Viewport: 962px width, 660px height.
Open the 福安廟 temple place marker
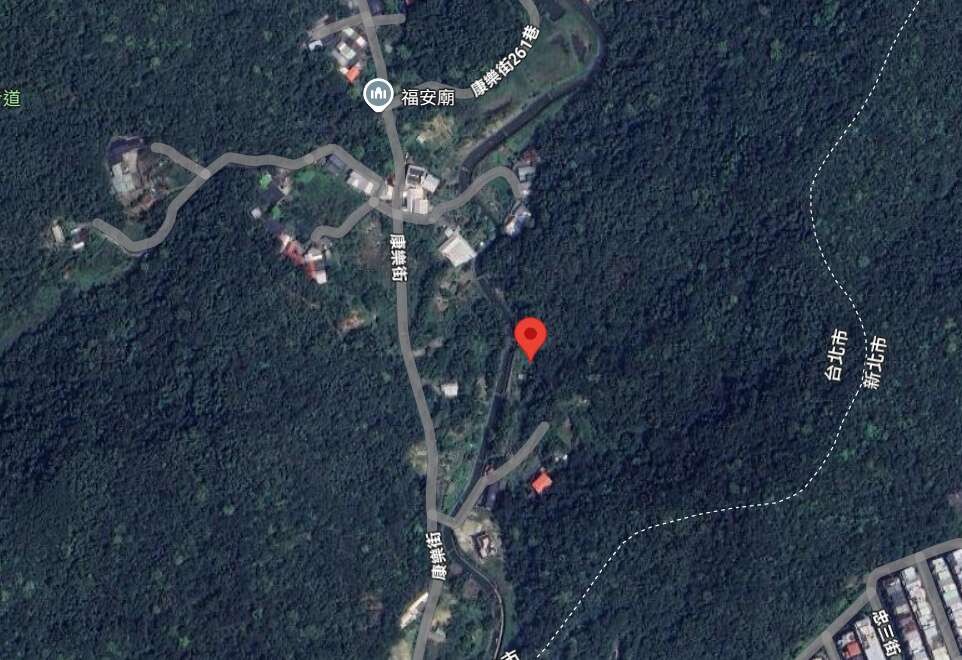(x=378, y=96)
